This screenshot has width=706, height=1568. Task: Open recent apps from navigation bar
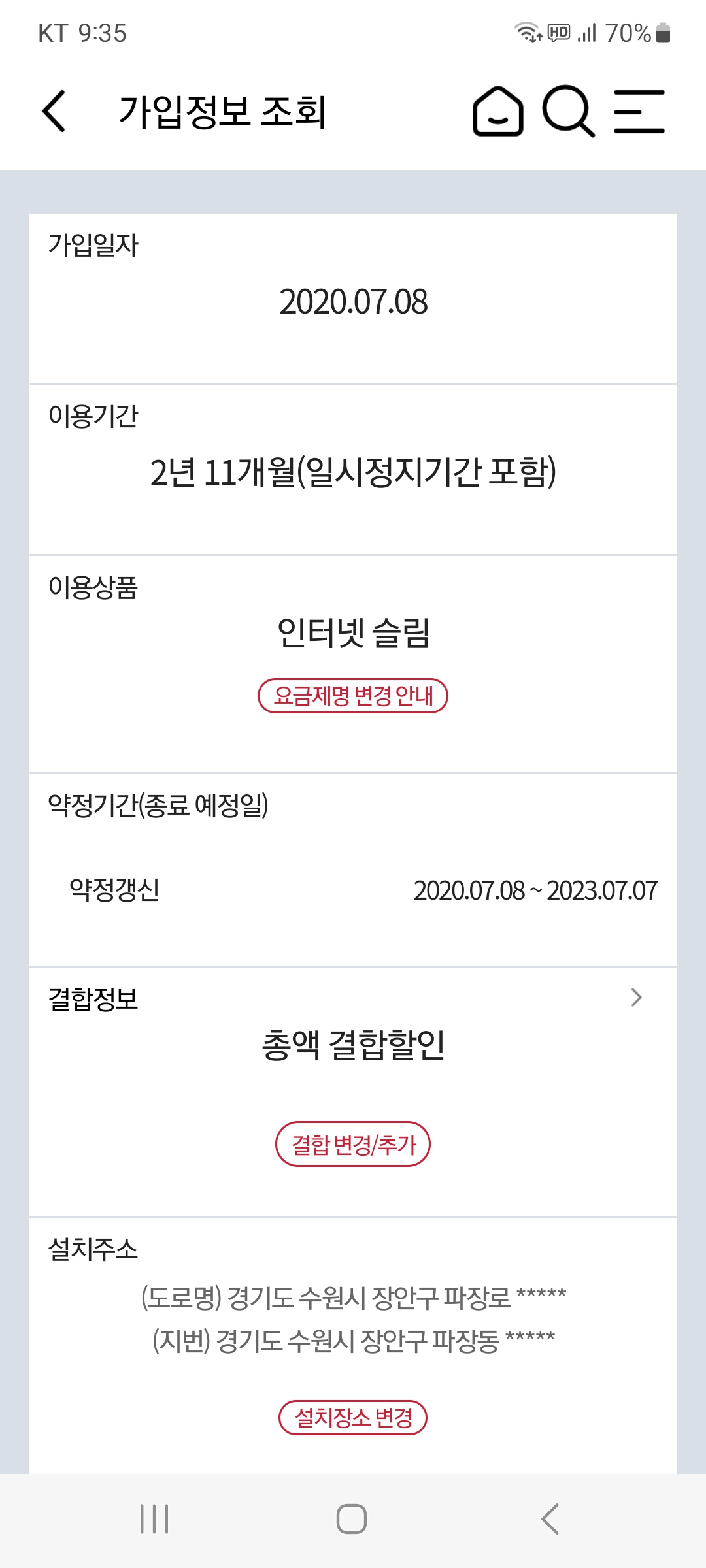(154, 1518)
